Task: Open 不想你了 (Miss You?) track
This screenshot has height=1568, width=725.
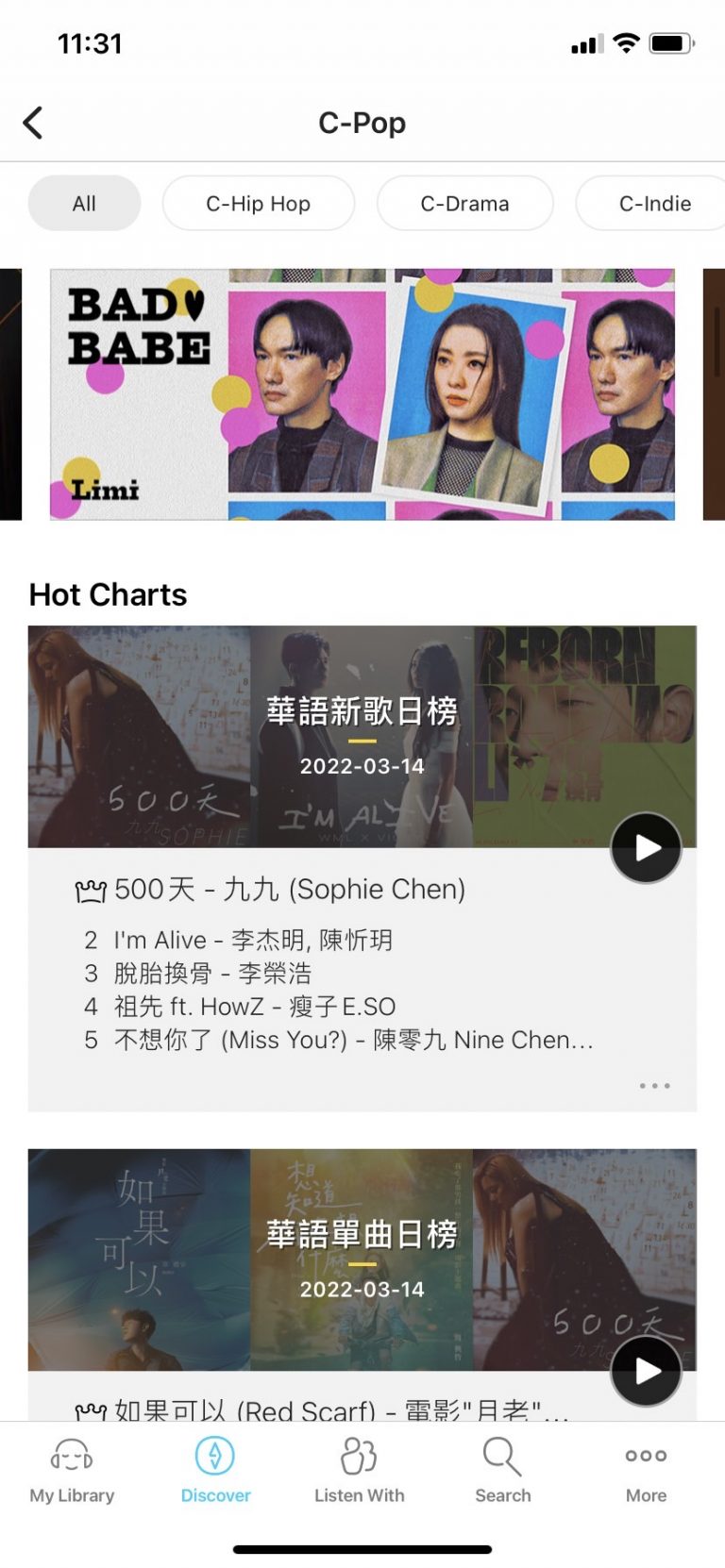Action: [353, 1040]
